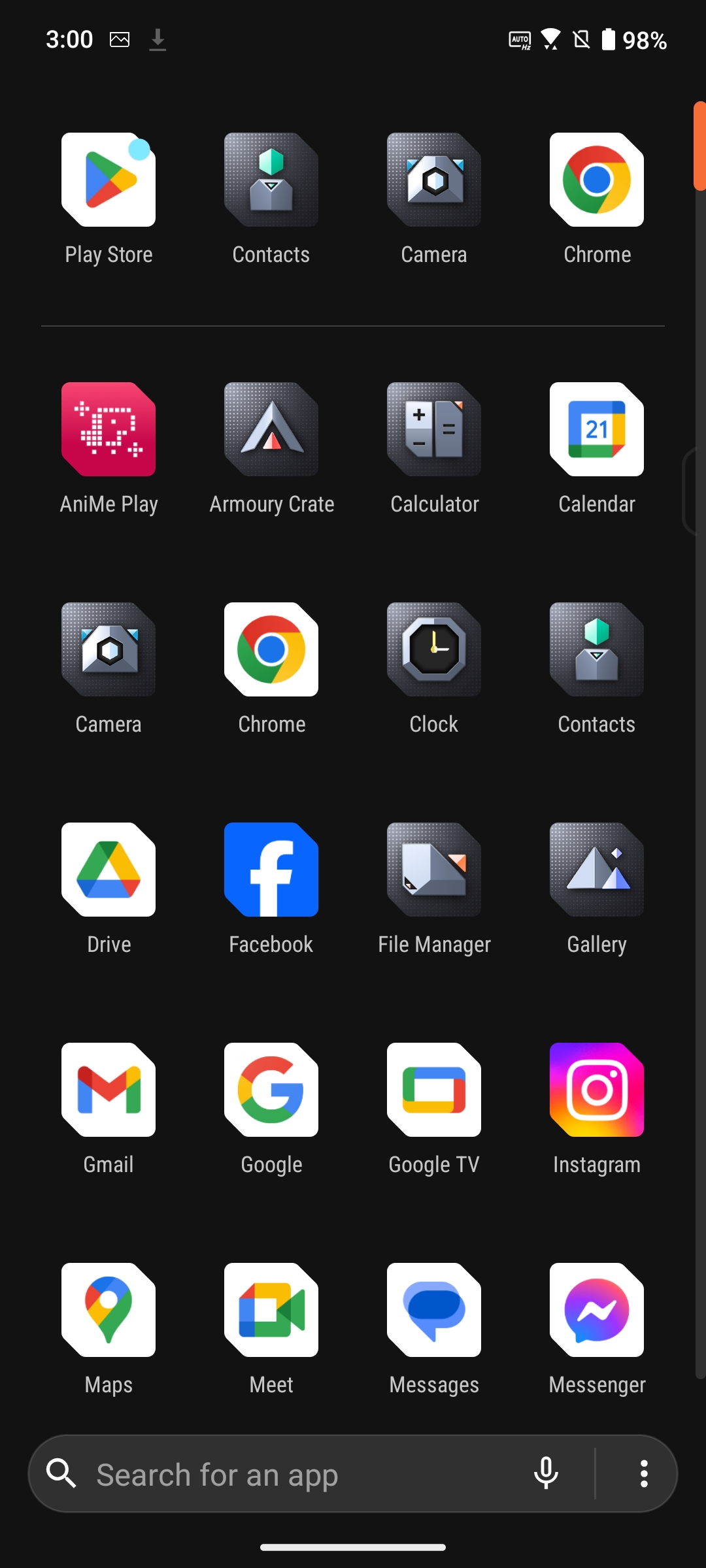Open the Gmail app
This screenshot has height=1568, width=706.
[x=109, y=1090]
